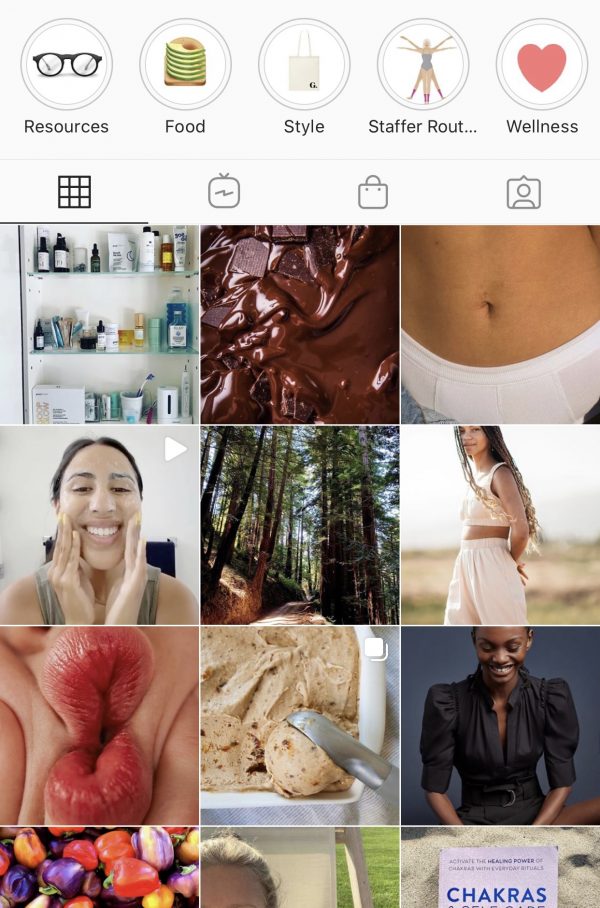Open the shop bag tab

point(373,191)
